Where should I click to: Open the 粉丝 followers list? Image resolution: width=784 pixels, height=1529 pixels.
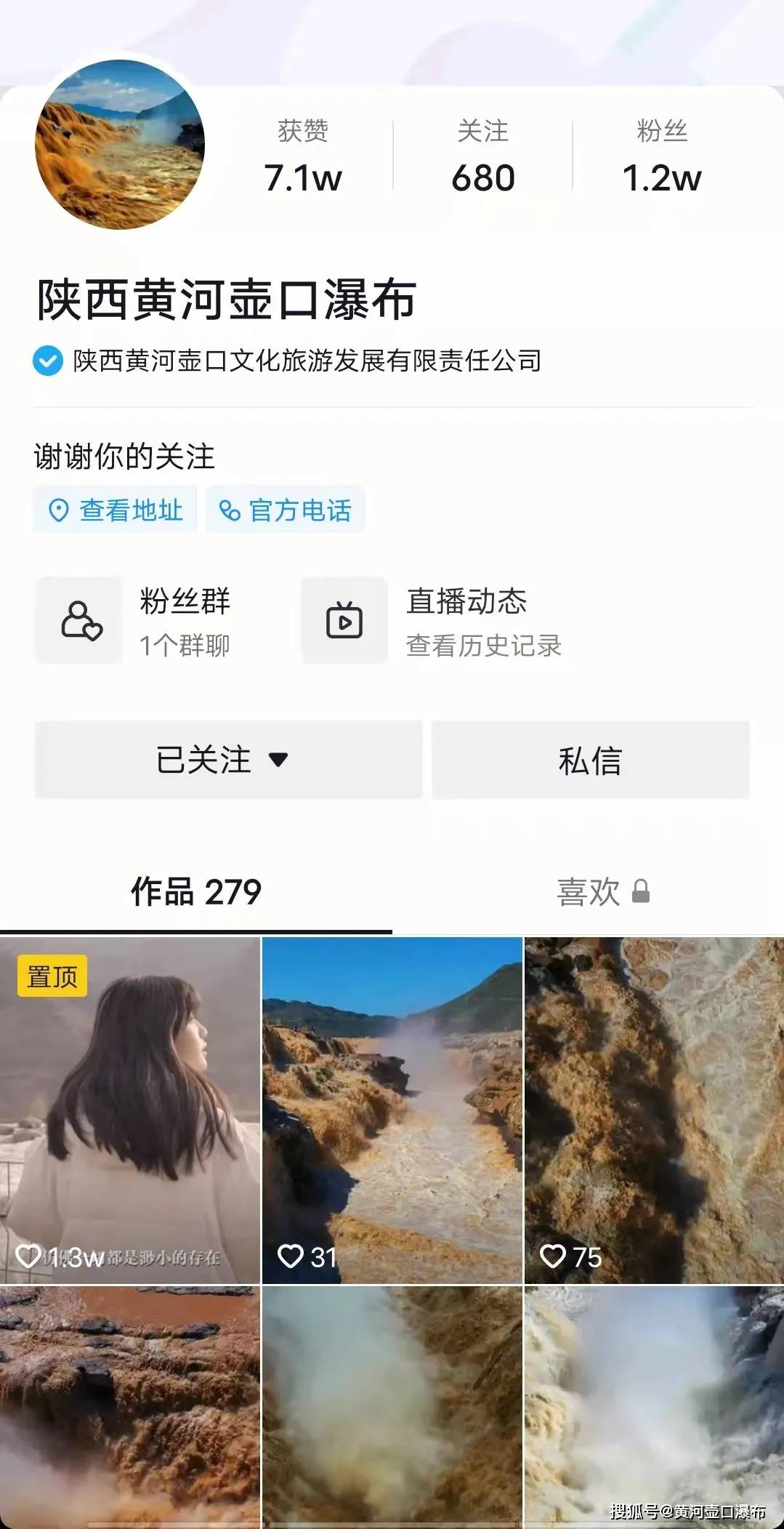[x=661, y=157]
